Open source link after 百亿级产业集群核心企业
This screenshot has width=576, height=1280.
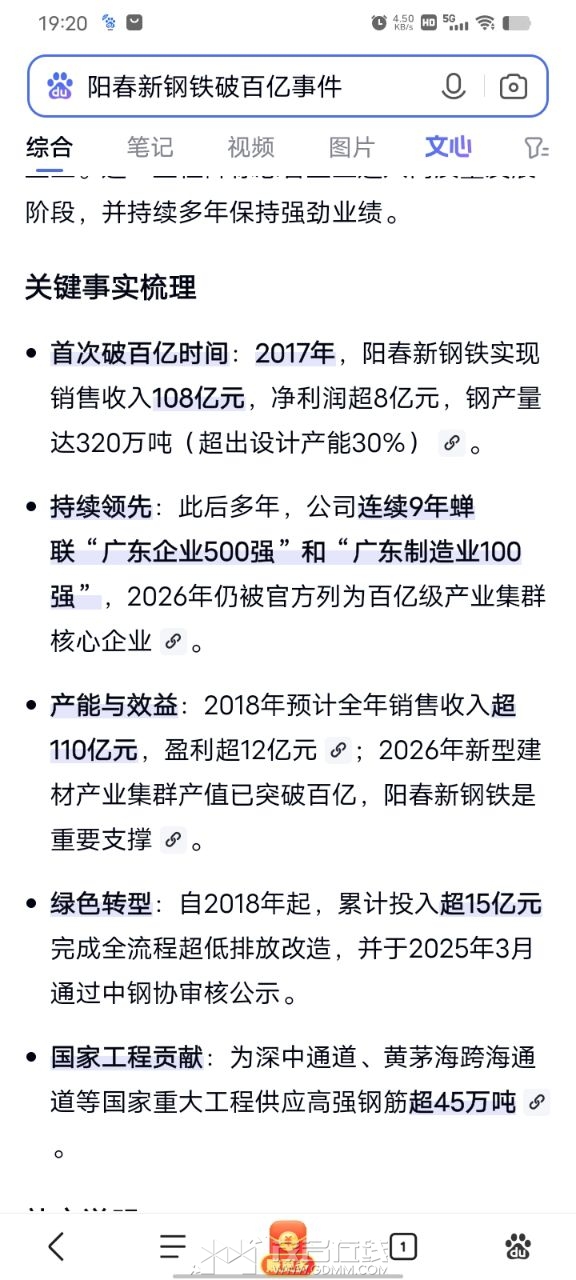click(x=174, y=641)
